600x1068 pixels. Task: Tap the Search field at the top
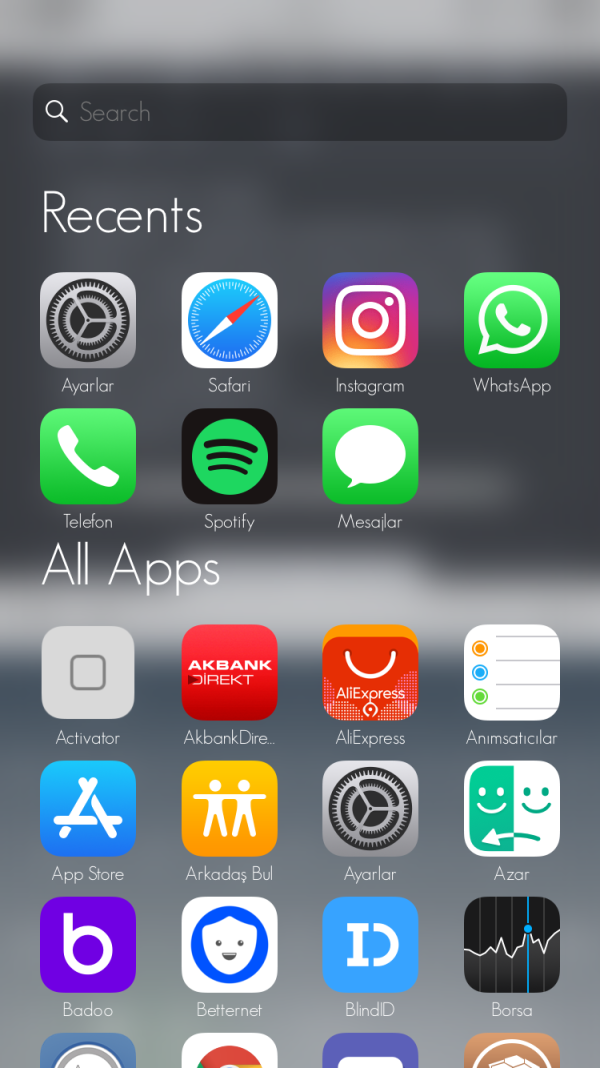pyautogui.click(x=300, y=112)
